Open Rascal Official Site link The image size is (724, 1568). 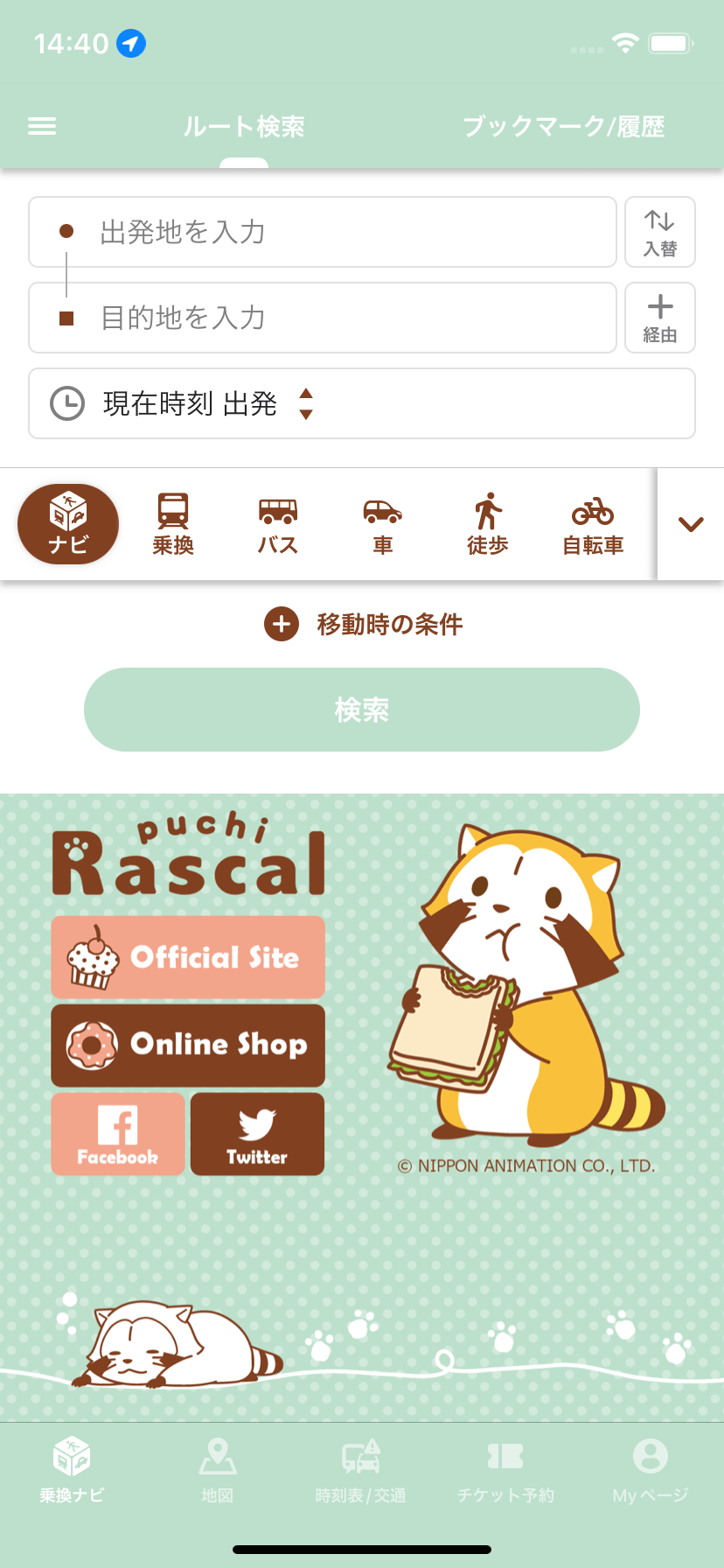pos(188,957)
